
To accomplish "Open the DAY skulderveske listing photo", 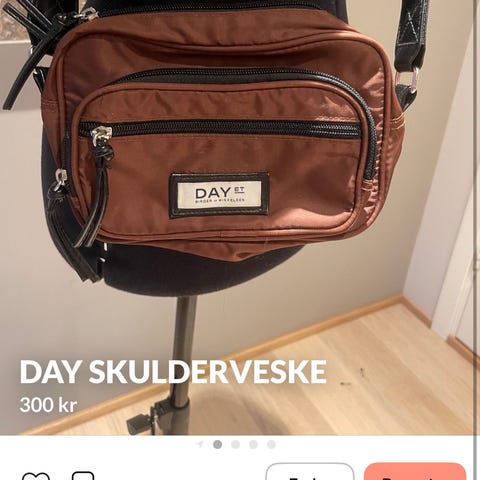I will click(240, 217).
